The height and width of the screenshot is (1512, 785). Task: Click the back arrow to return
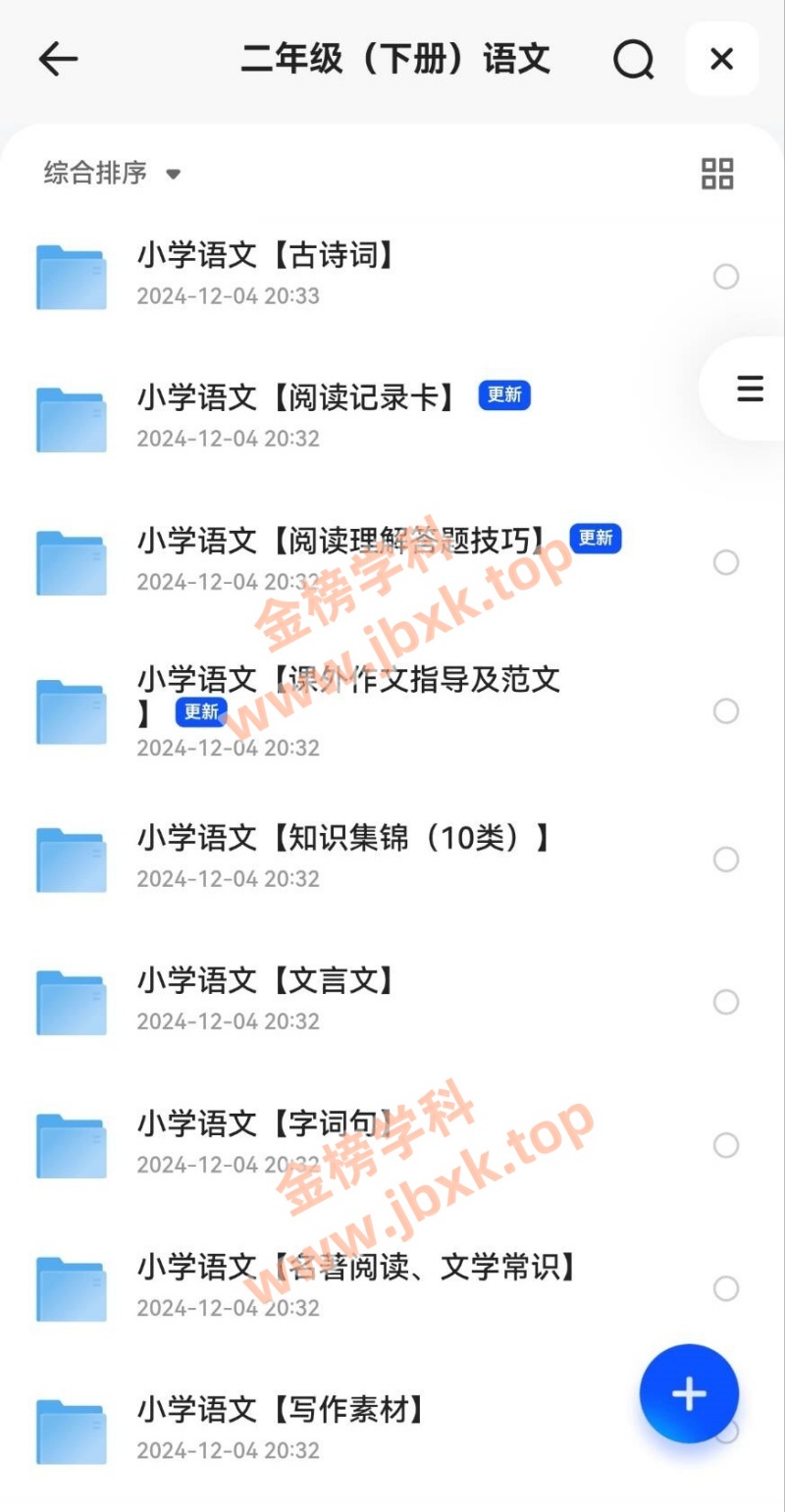(x=59, y=59)
